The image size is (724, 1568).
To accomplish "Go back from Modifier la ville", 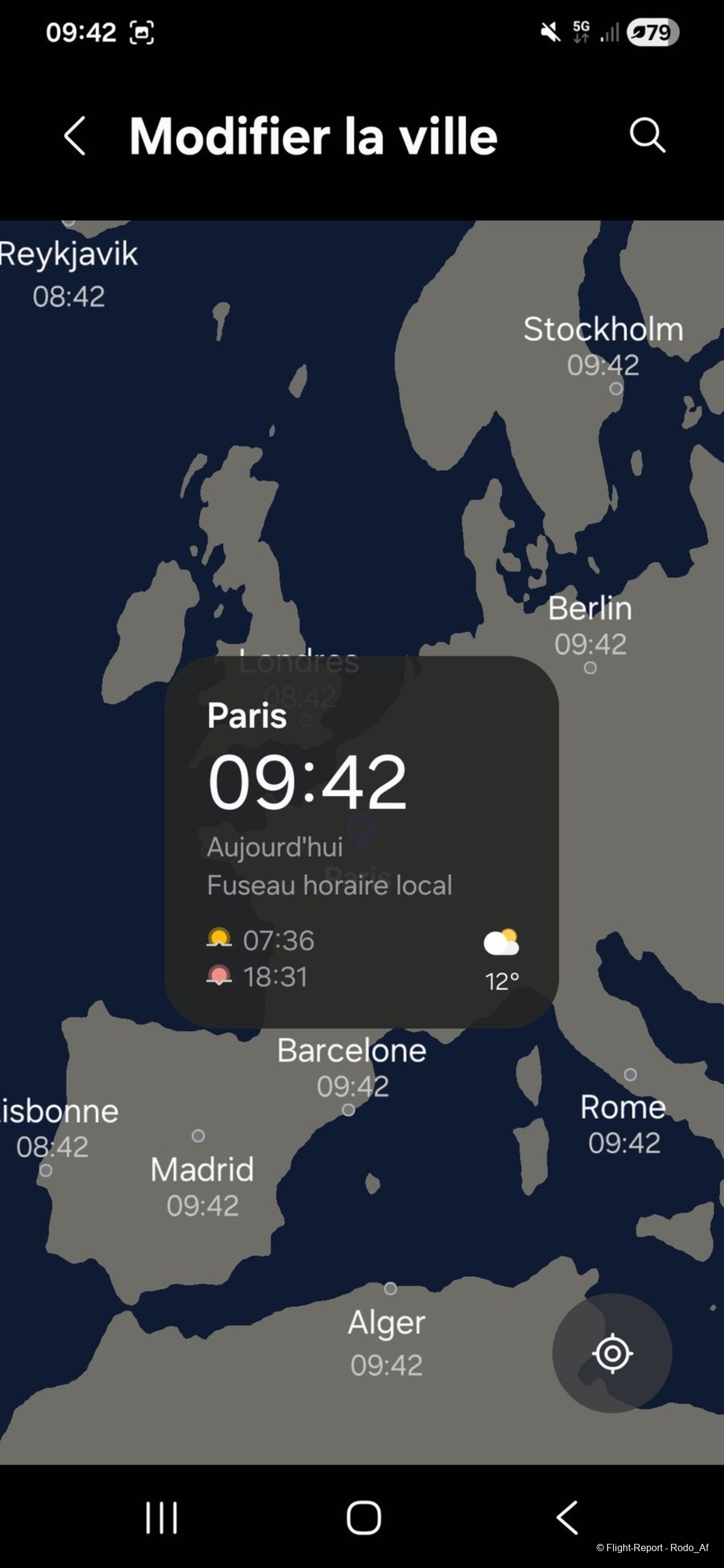I will (x=75, y=136).
